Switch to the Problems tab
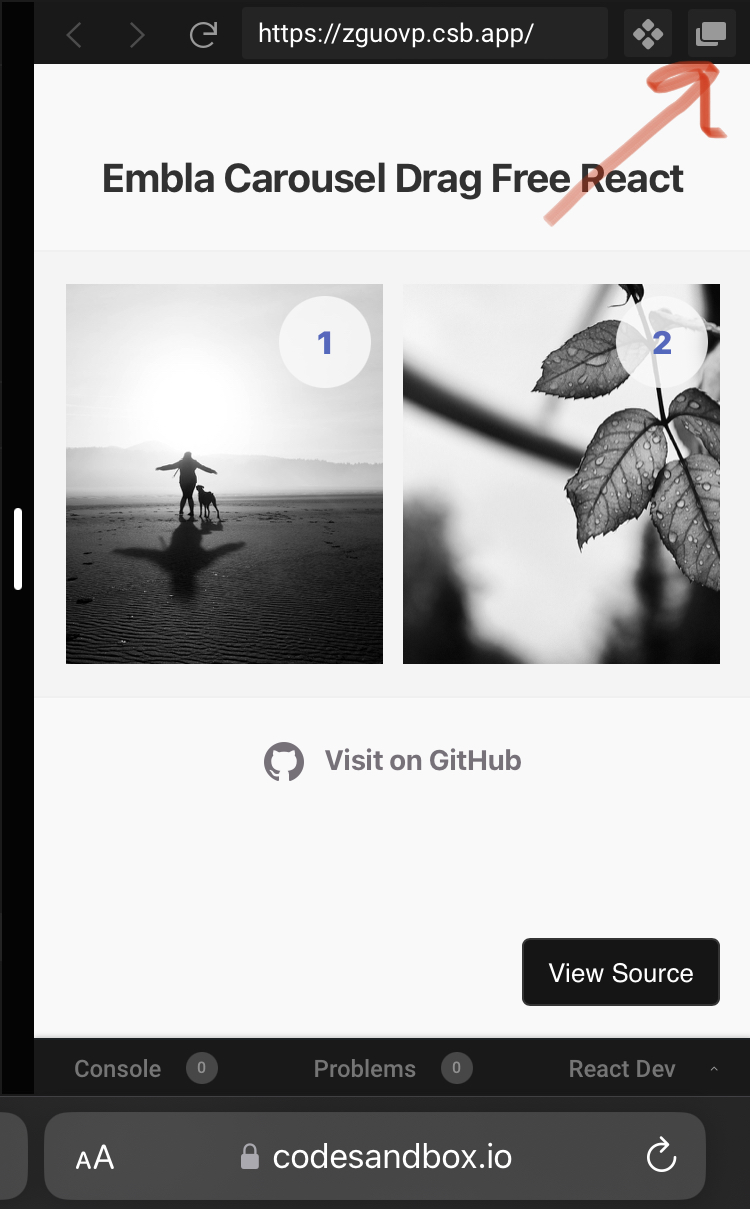 click(364, 1069)
